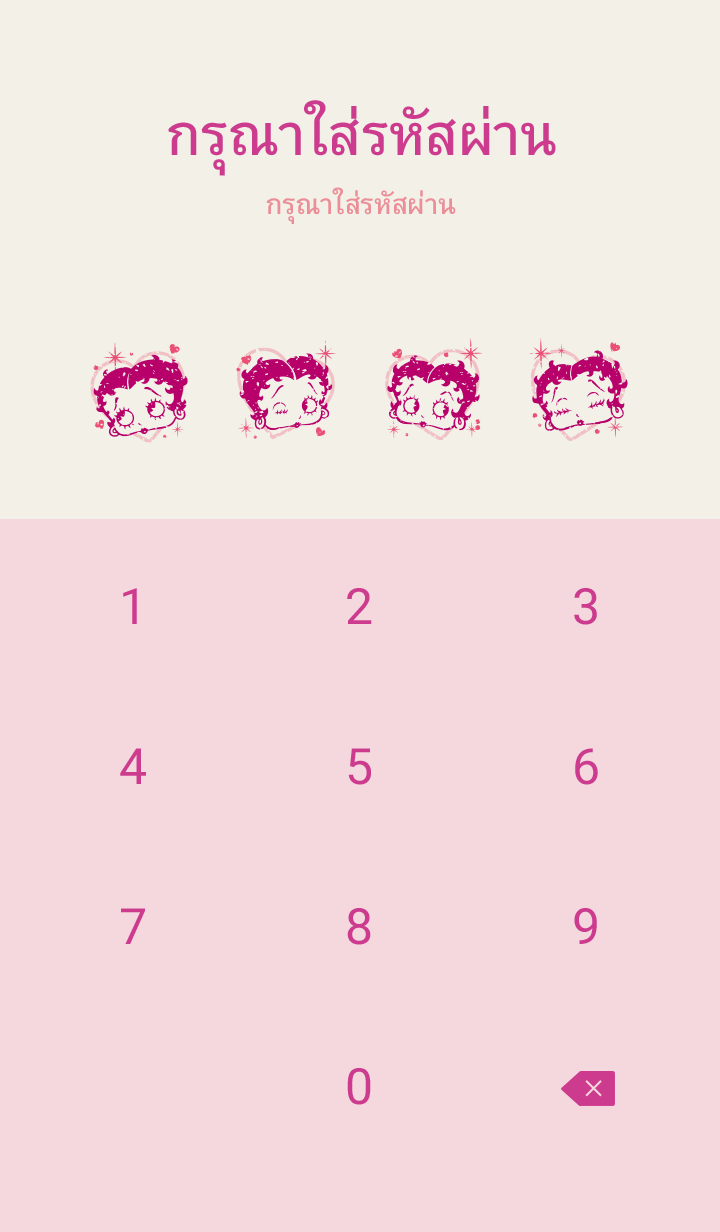This screenshot has width=720, height=1232.
Task: Select the 9 key
Action: 586,927
